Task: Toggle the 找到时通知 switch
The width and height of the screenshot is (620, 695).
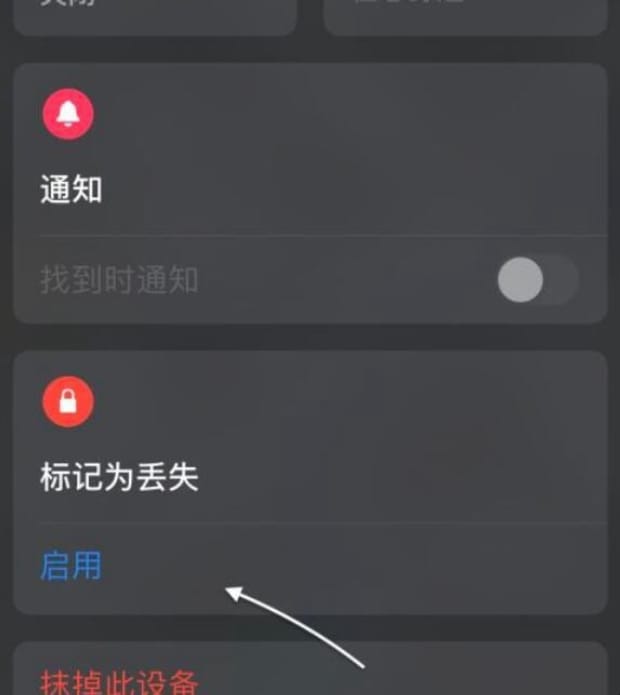Action: click(537, 281)
